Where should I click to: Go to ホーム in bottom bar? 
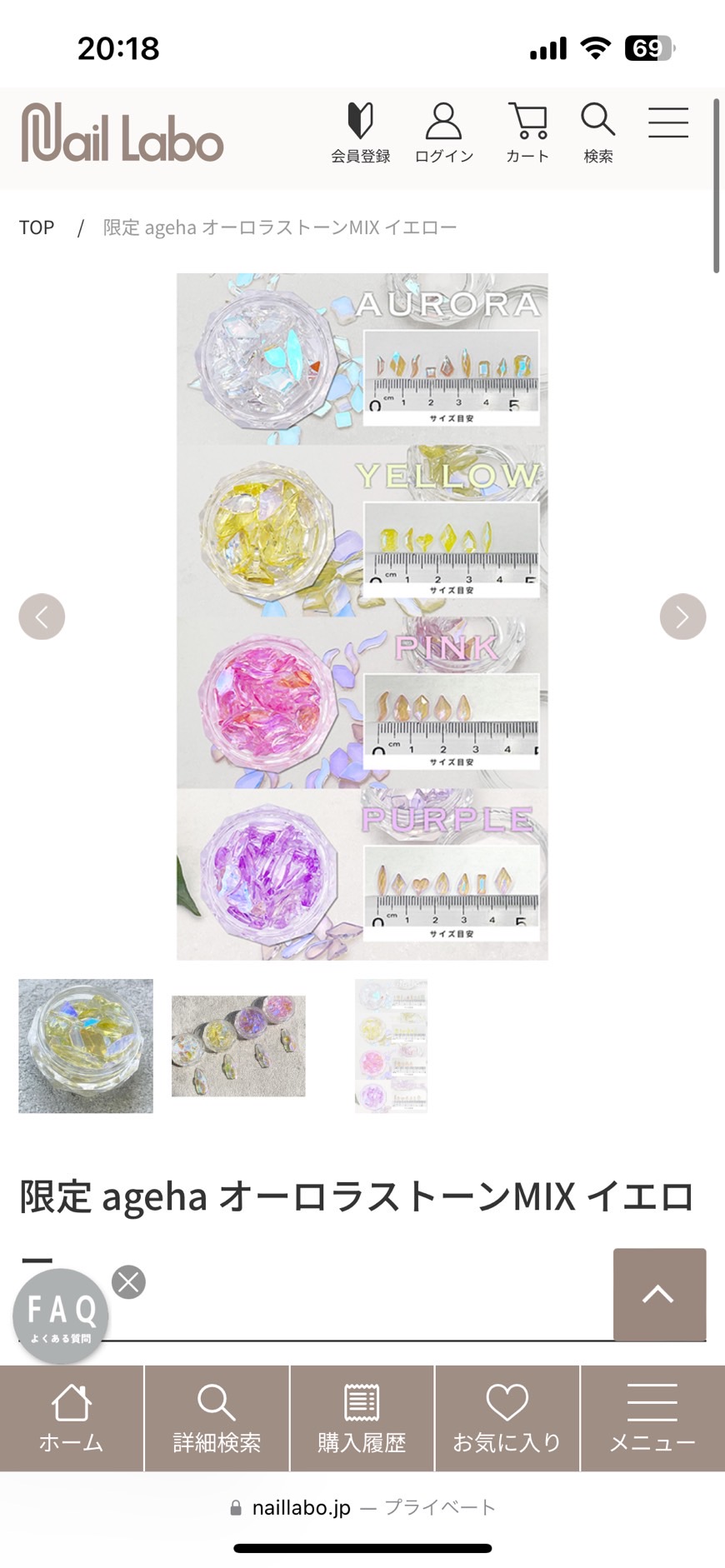pyautogui.click(x=72, y=1419)
